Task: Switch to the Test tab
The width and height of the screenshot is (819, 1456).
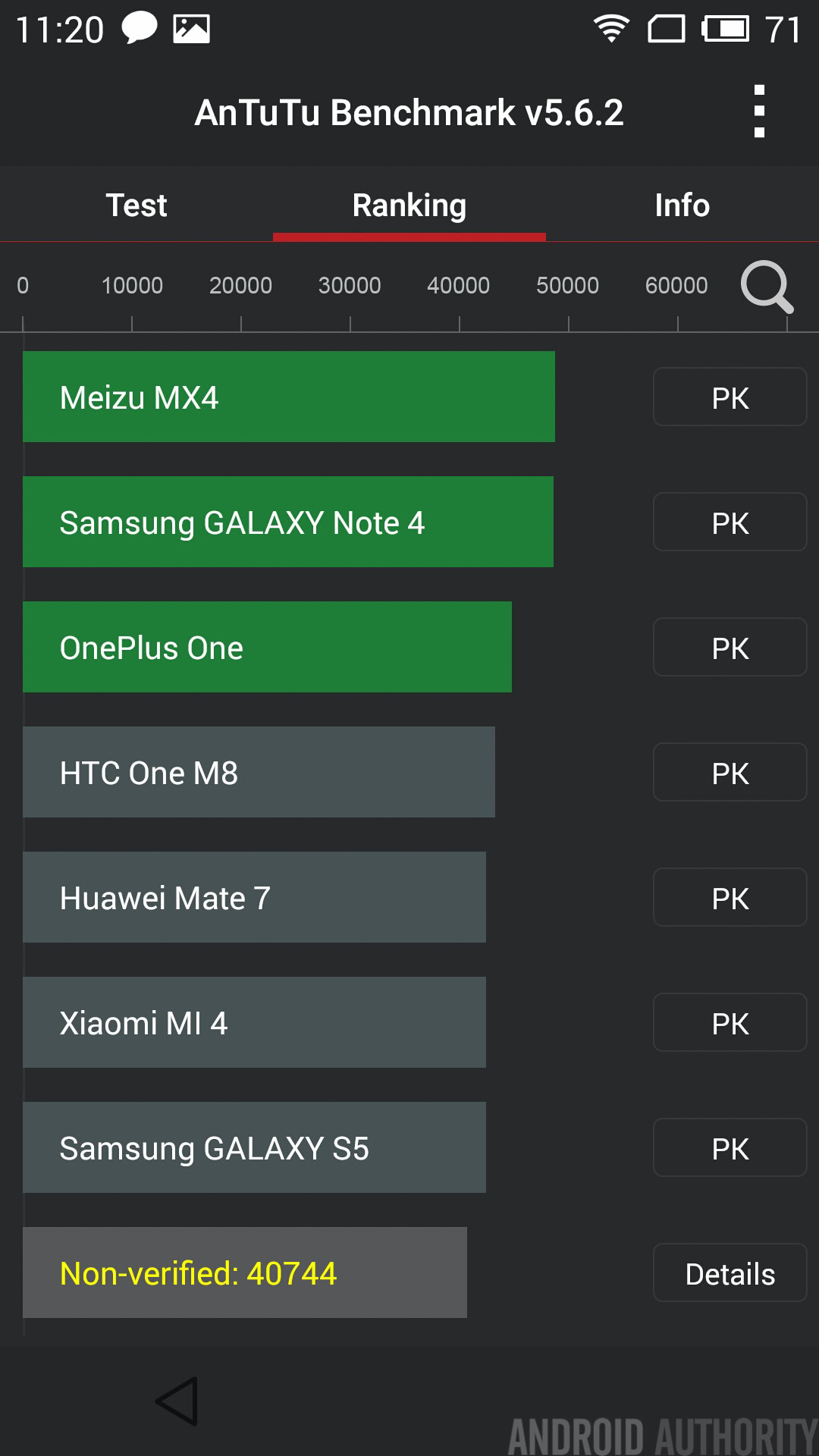Action: coord(136,206)
